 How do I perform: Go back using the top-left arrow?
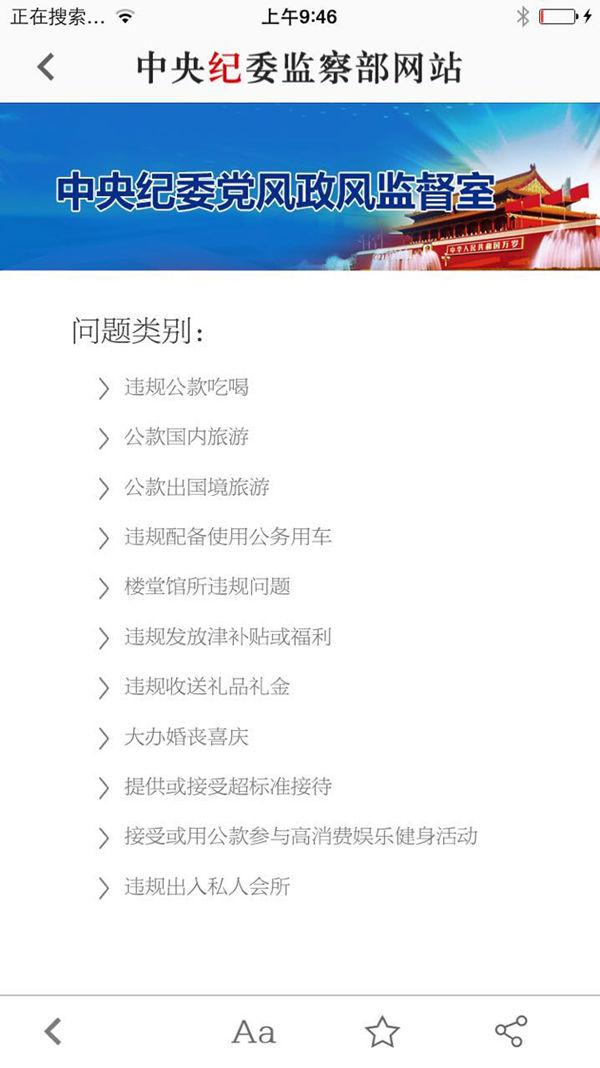click(45, 67)
